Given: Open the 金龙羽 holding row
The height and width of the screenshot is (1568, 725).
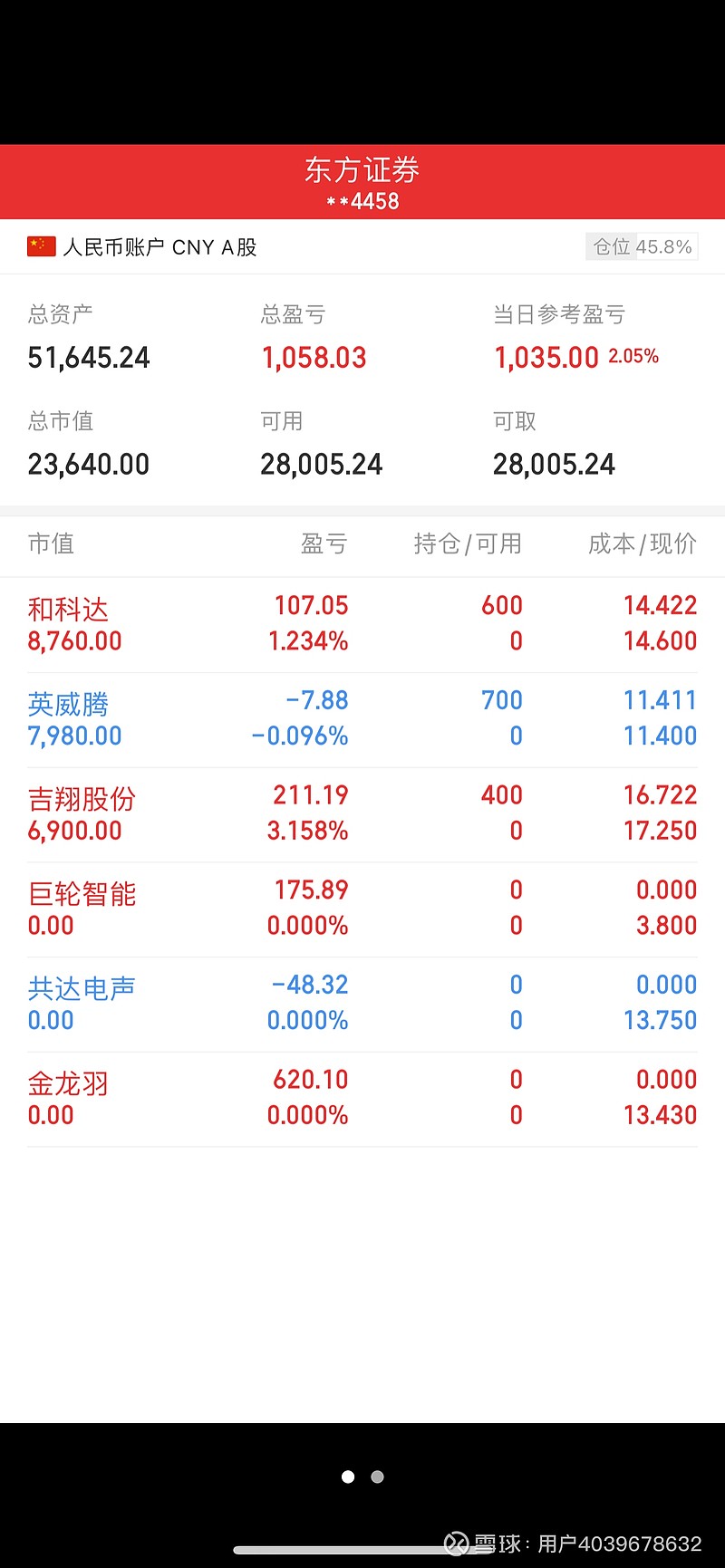Looking at the screenshot, I should point(362,1100).
